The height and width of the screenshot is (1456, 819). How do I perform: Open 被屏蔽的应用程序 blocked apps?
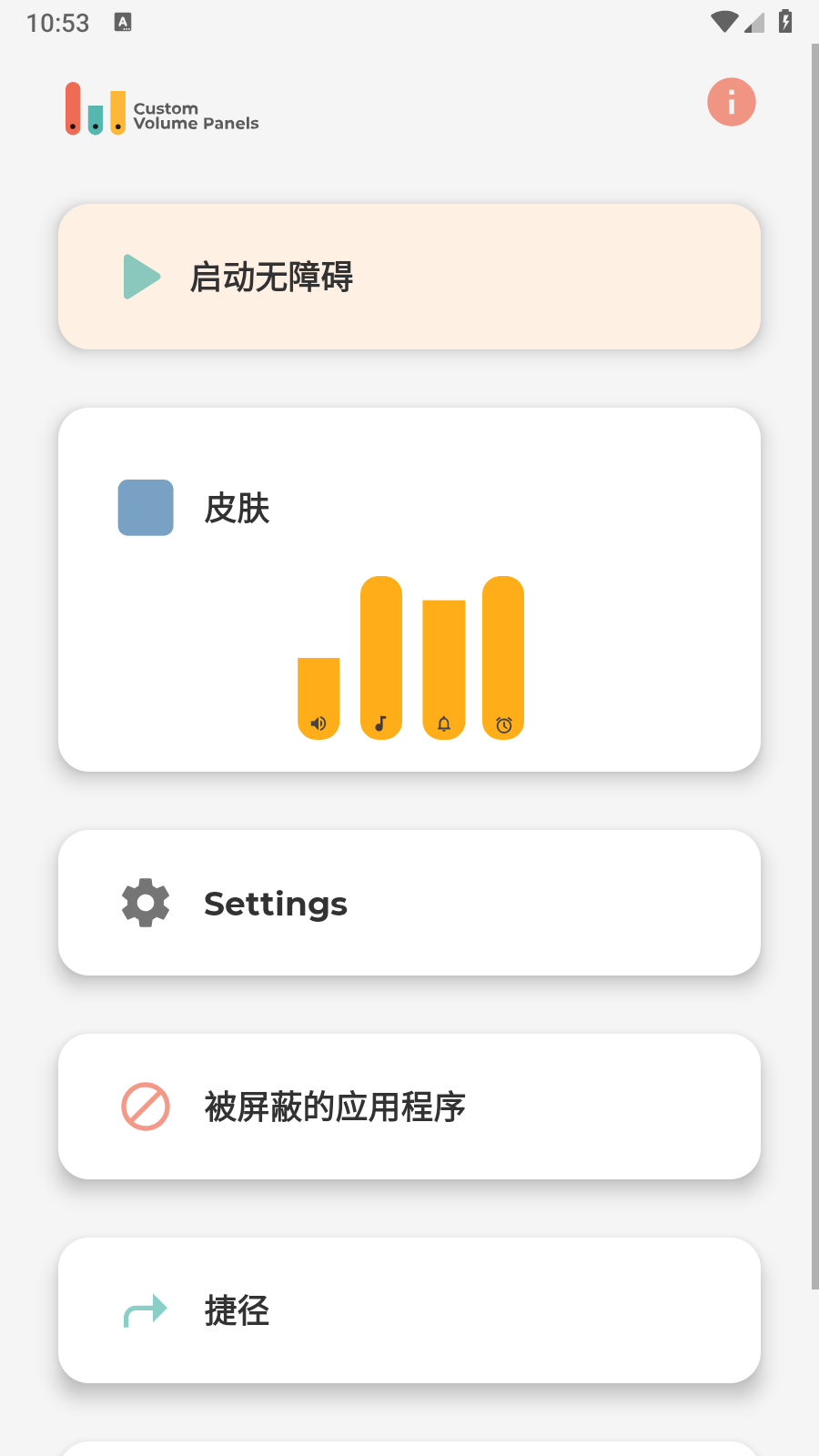(409, 1107)
